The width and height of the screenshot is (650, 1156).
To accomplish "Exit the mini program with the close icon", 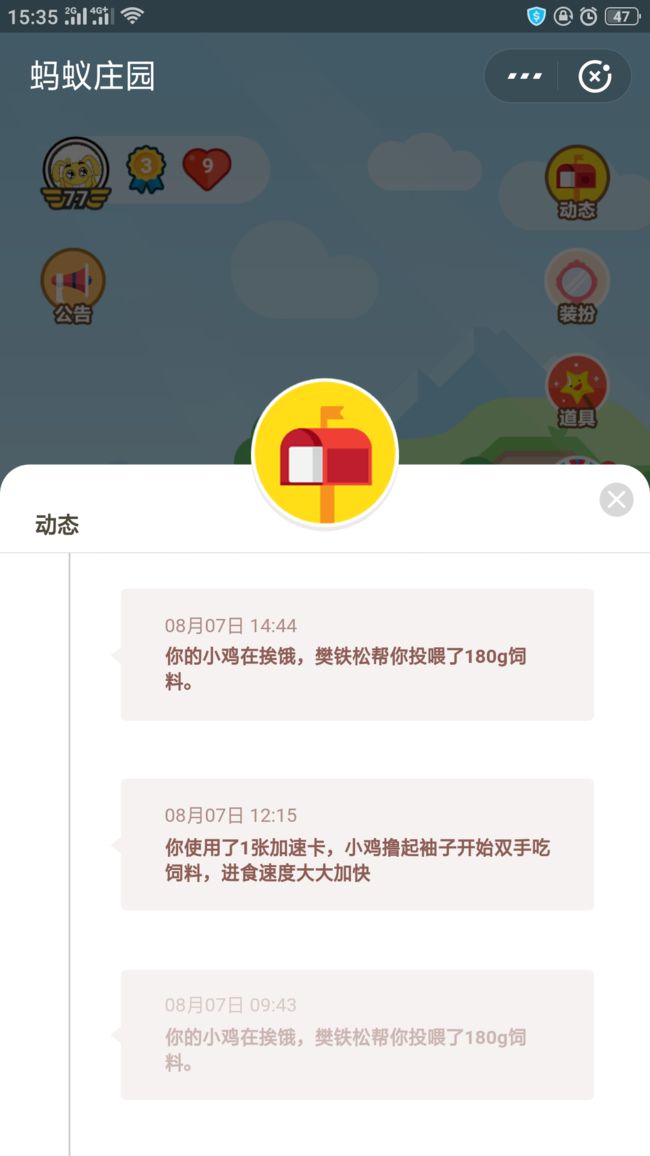I will click(x=595, y=76).
